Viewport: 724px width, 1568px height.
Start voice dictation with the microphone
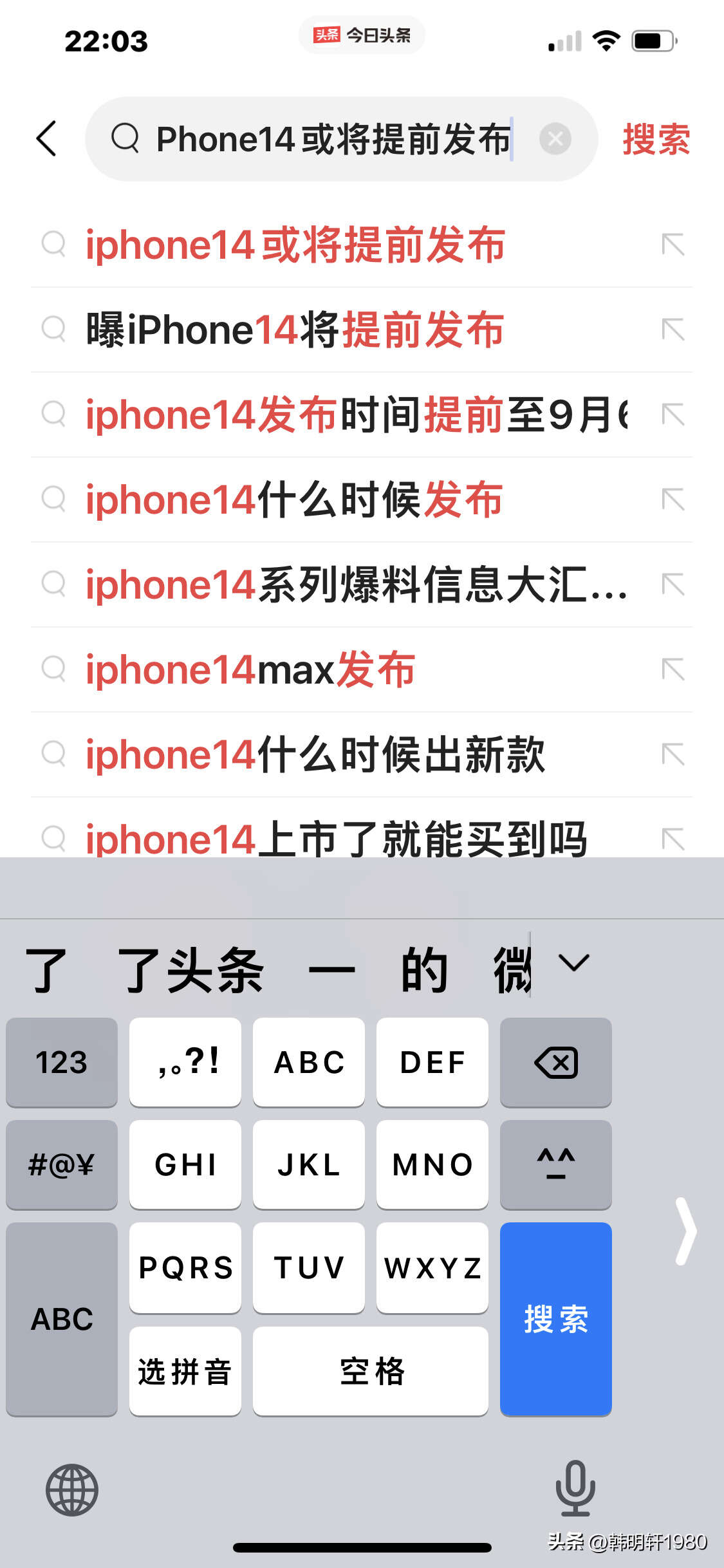pos(575,1488)
